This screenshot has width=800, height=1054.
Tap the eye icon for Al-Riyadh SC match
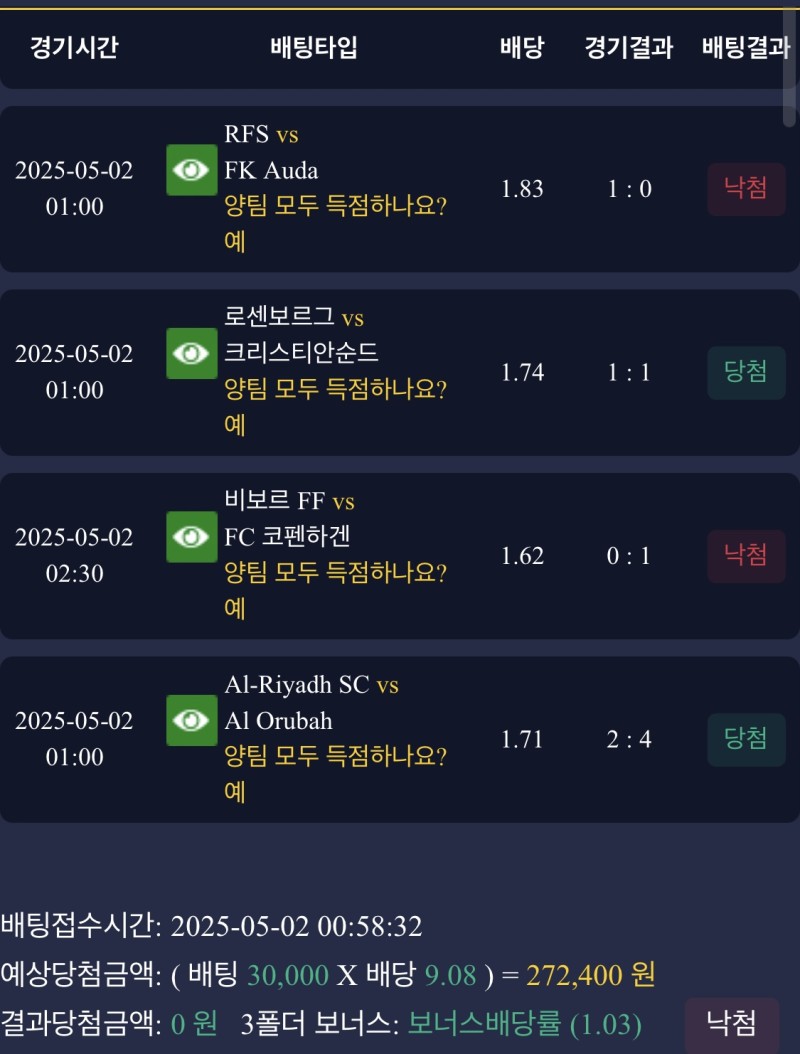coord(191,720)
